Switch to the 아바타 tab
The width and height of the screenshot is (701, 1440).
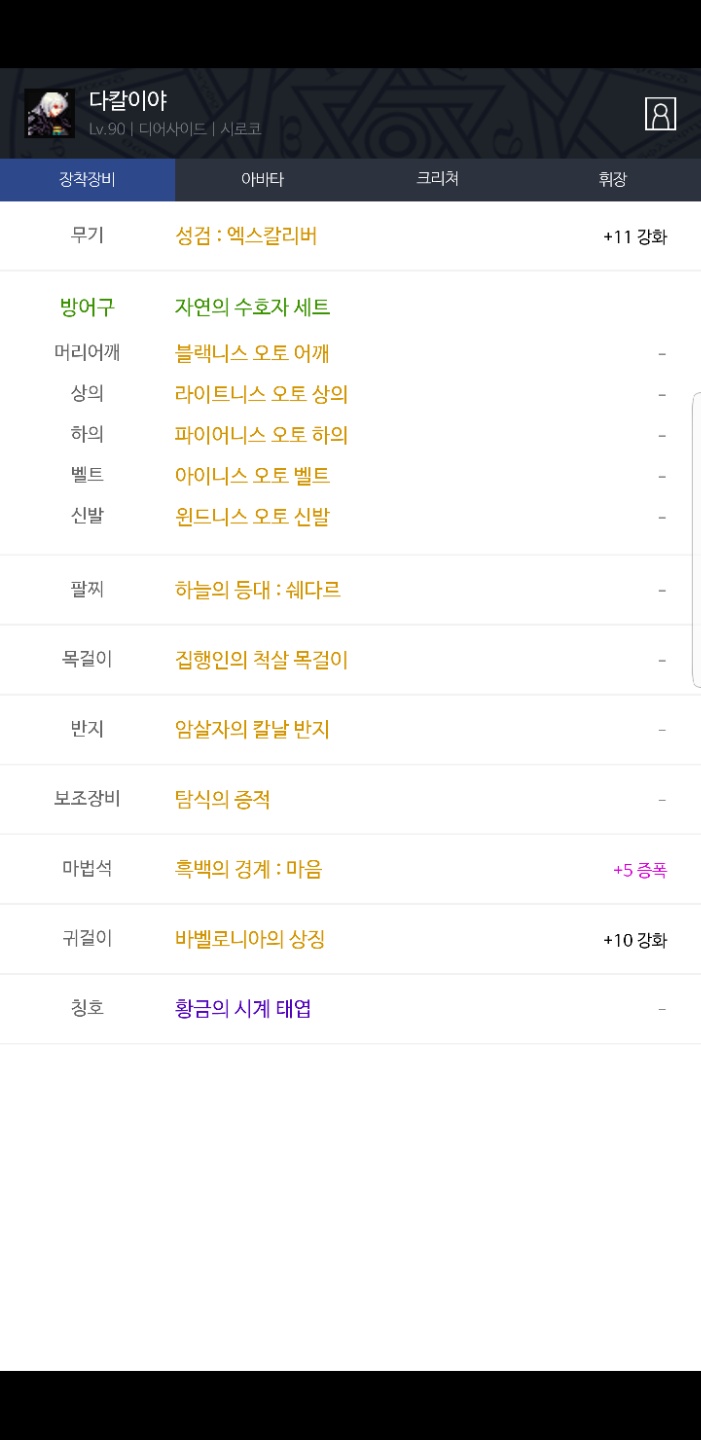pos(263,180)
